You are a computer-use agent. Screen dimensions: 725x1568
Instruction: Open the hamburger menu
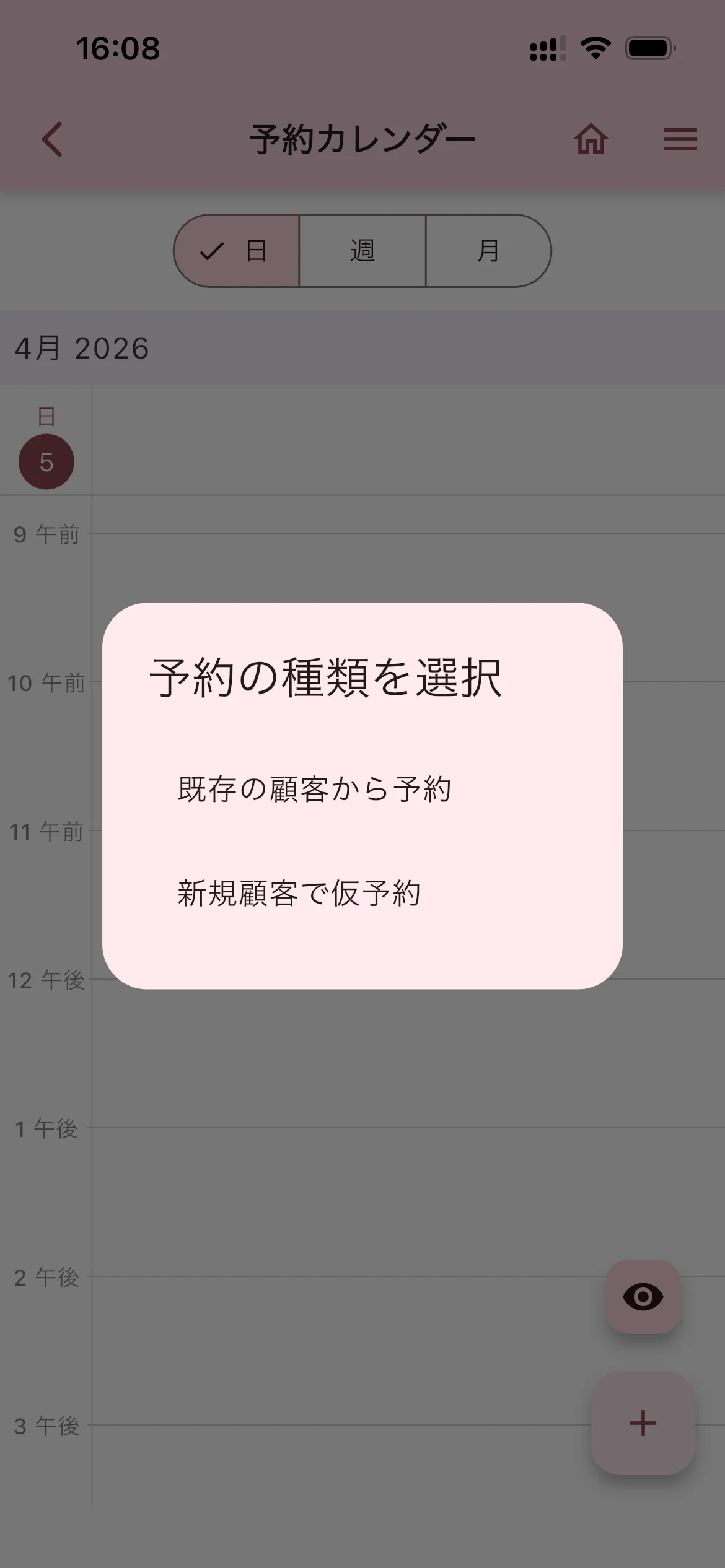[x=680, y=139]
